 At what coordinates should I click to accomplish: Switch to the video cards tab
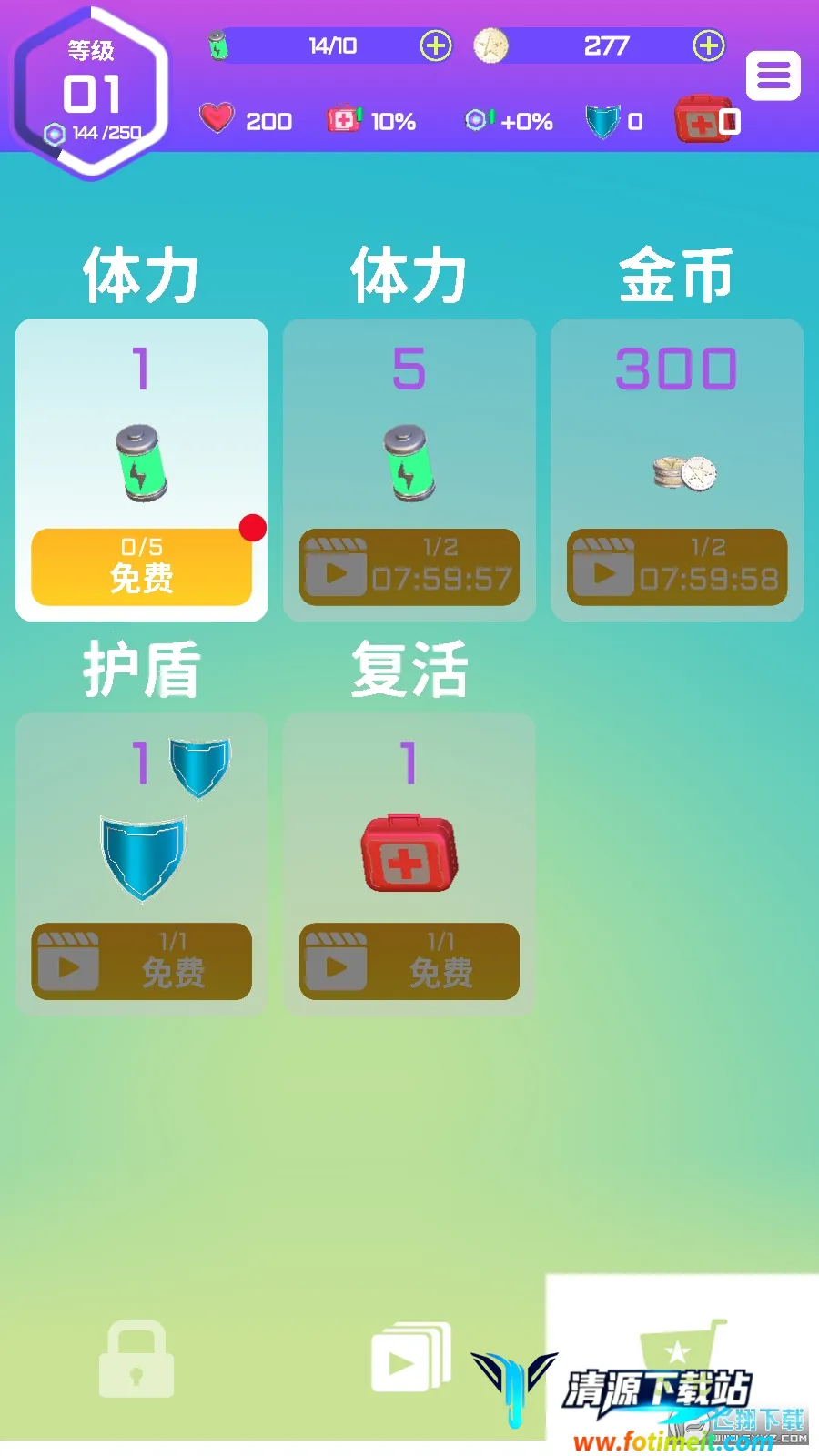click(x=409, y=1358)
